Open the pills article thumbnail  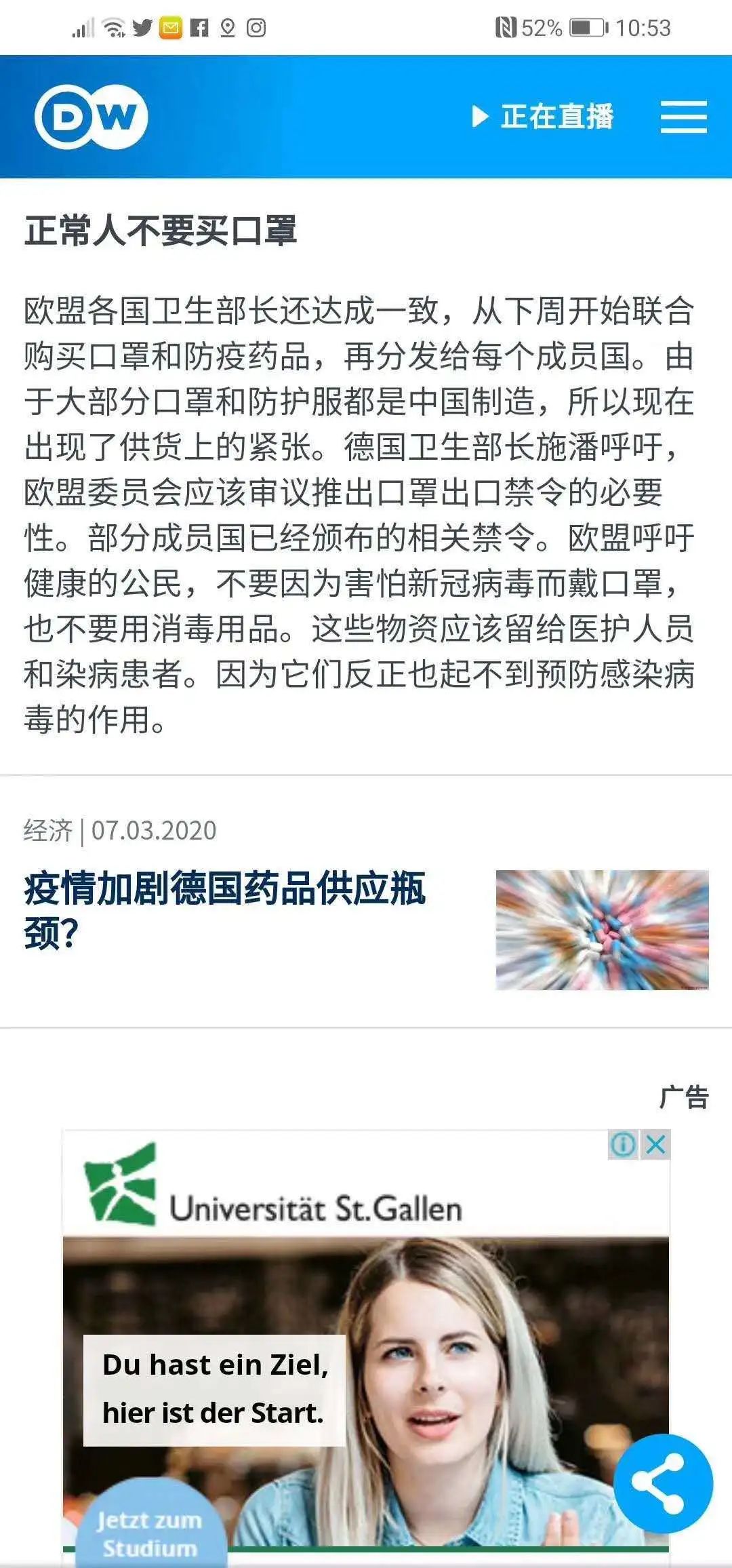603,930
